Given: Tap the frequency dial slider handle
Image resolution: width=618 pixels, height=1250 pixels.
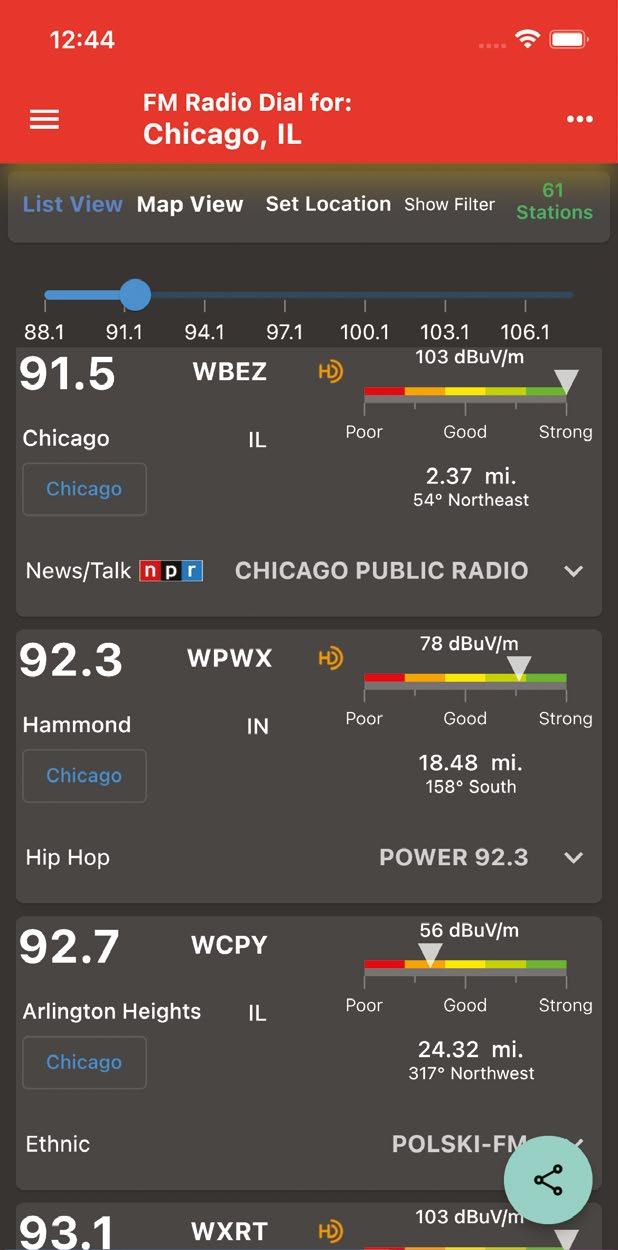Looking at the screenshot, I should (135, 295).
